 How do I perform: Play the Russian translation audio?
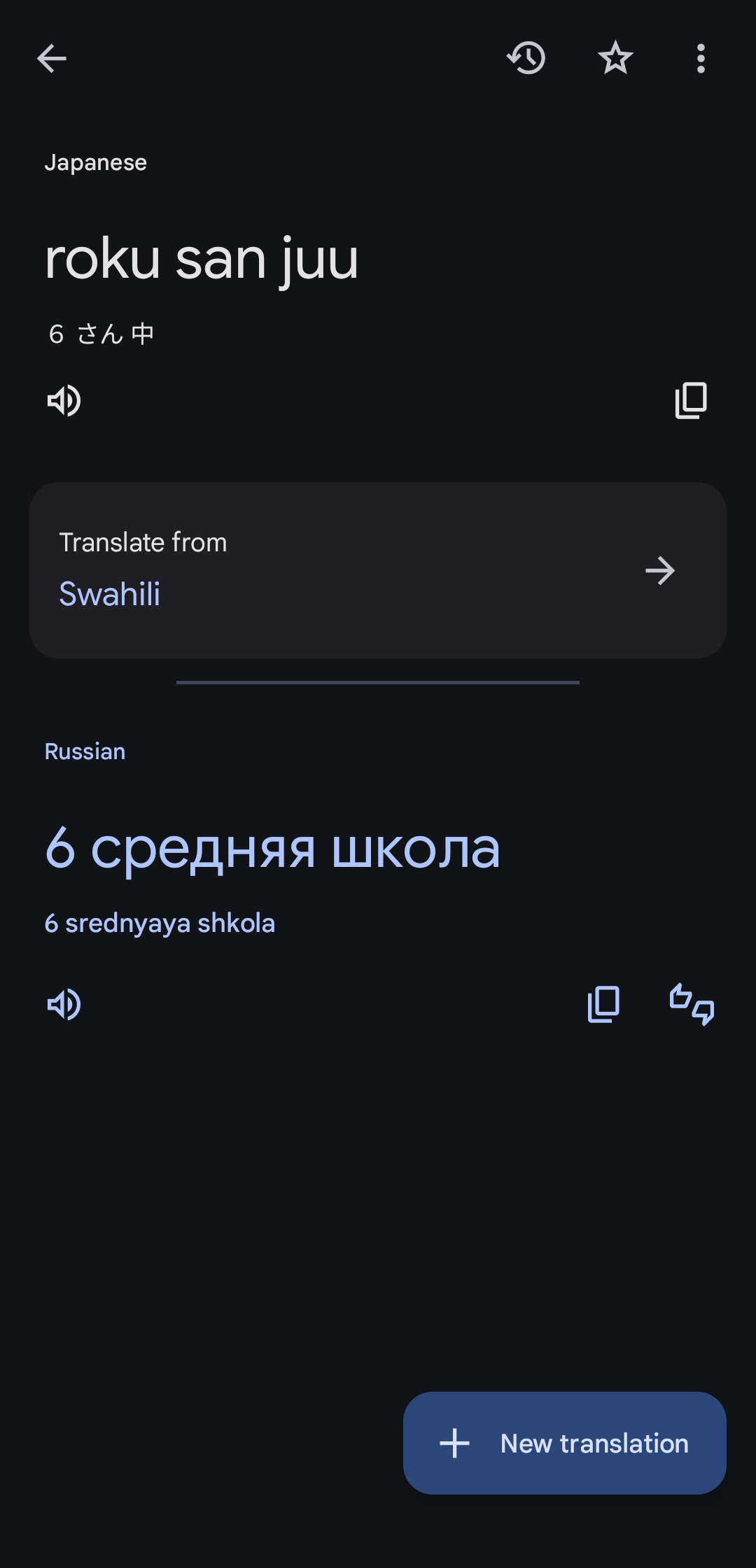64,1005
